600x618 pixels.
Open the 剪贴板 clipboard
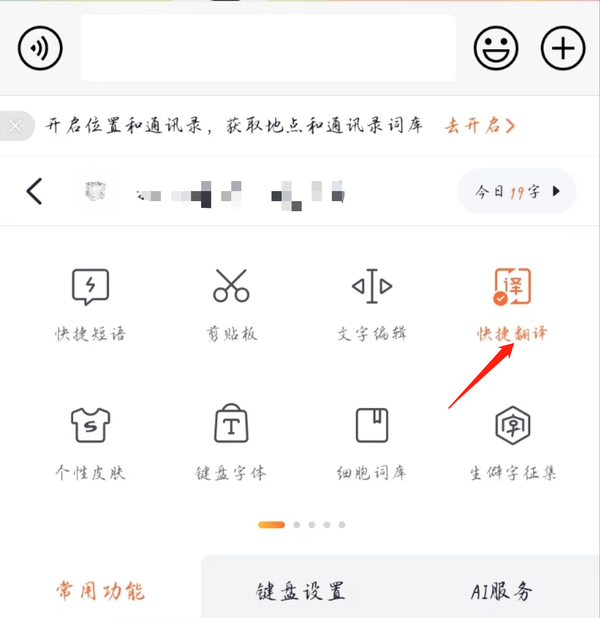[231, 304]
